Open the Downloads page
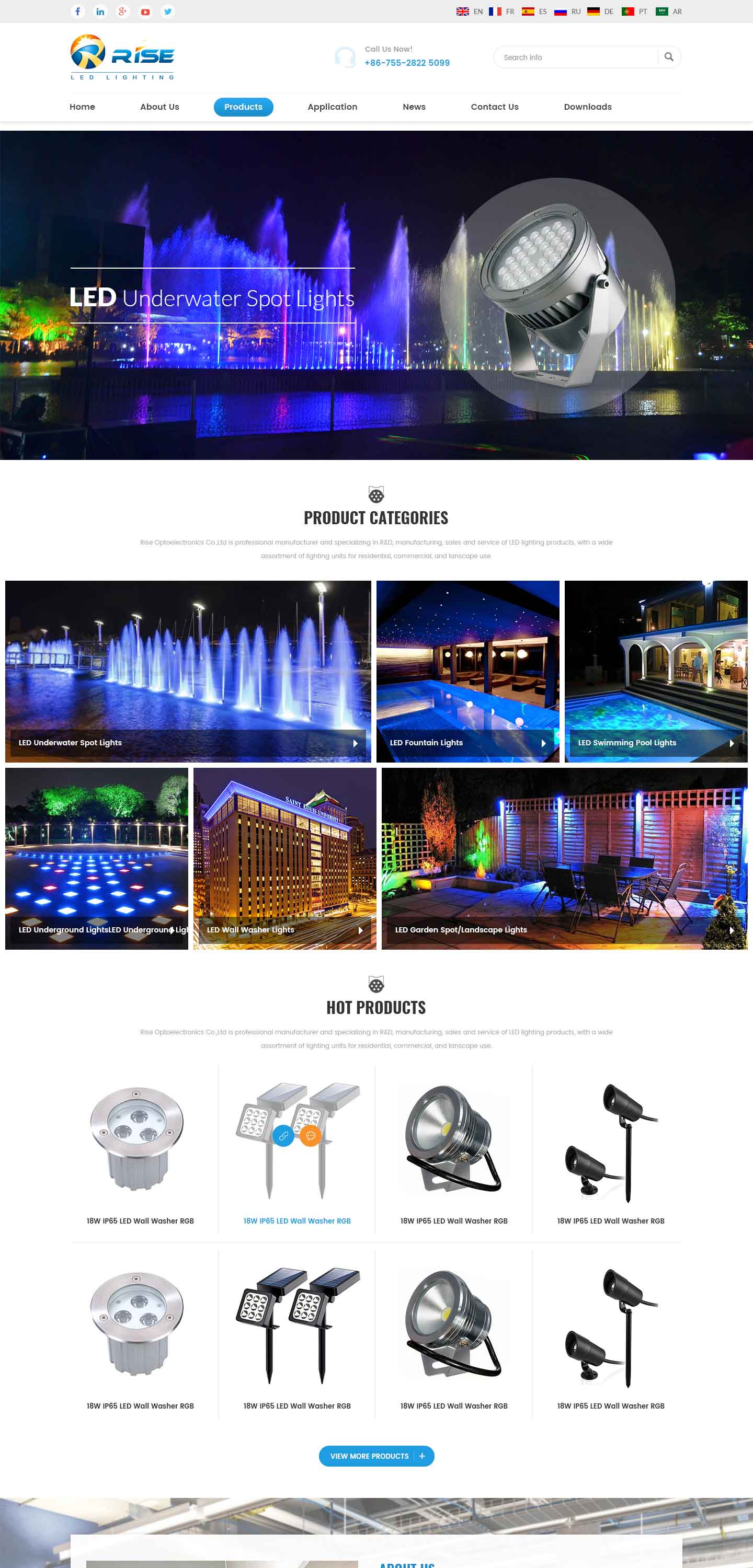Image resolution: width=753 pixels, height=1568 pixels. pos(587,107)
